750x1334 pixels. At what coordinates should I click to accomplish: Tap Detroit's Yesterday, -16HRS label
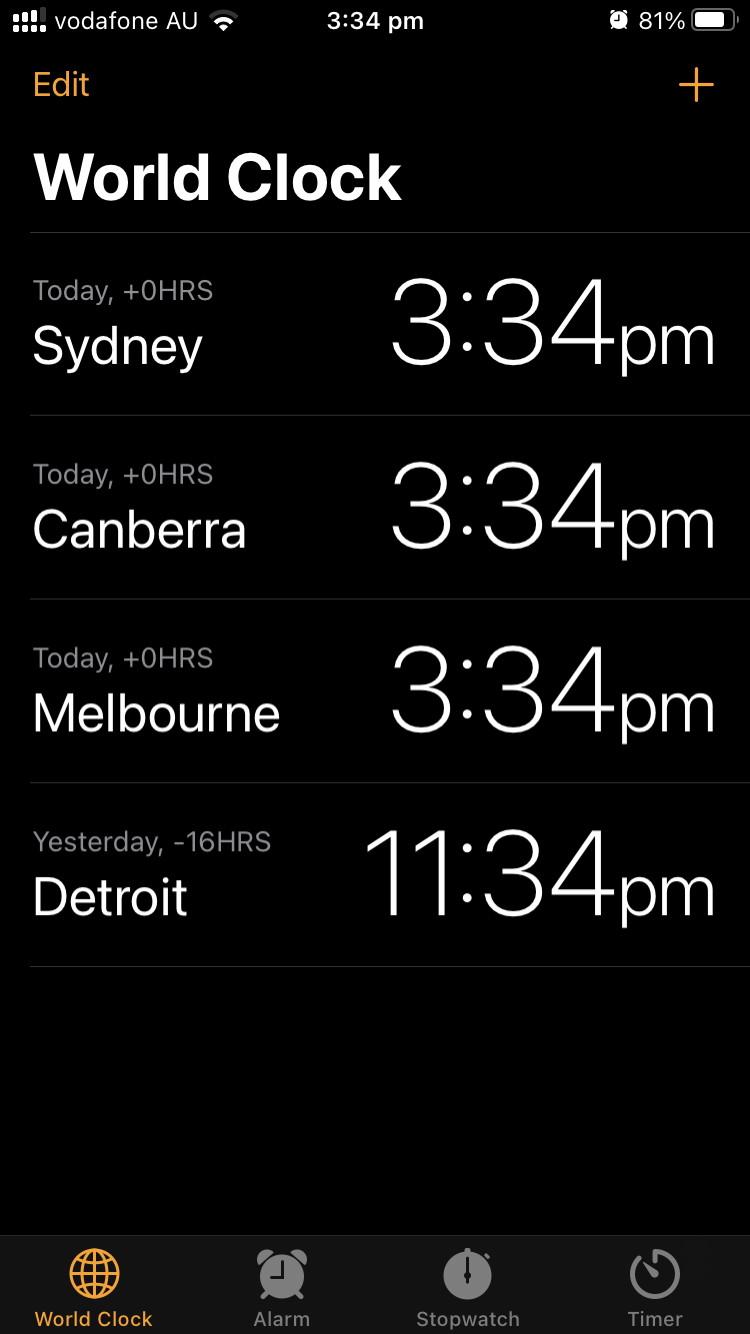tap(151, 842)
